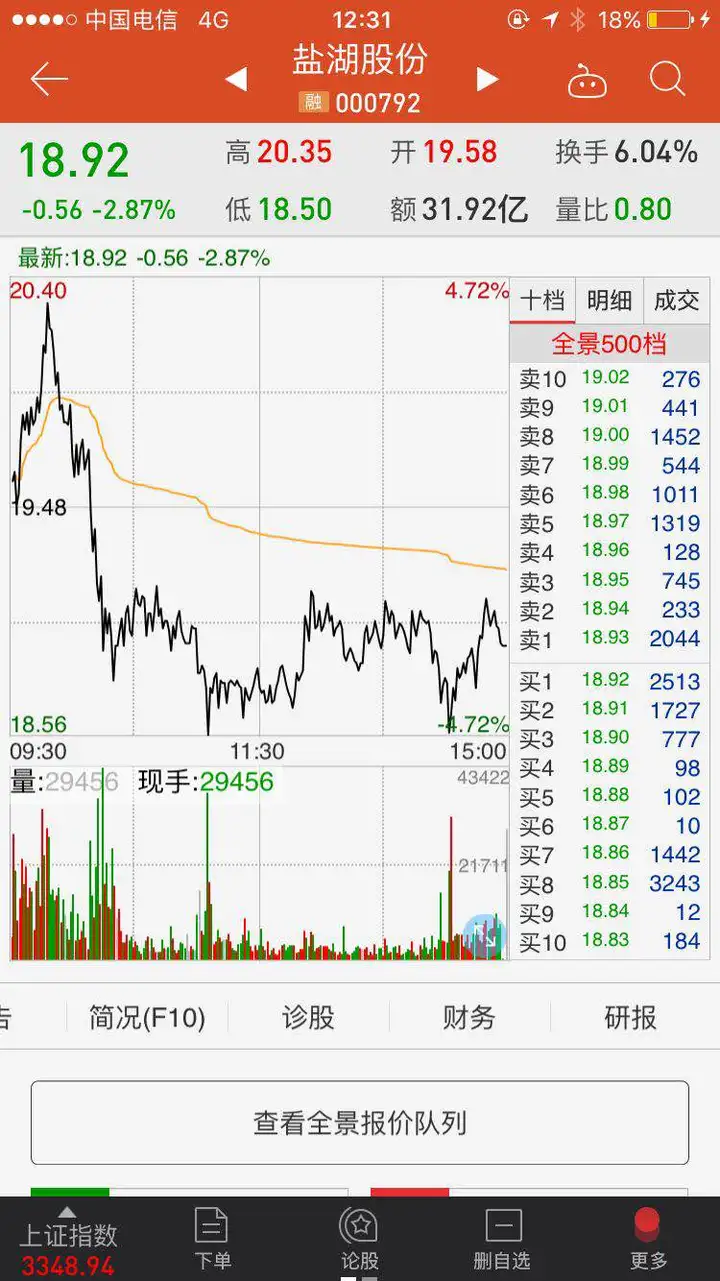The image size is (720, 1281).
Task: Tap 查看全景报价队列 button
Action: [360, 1123]
